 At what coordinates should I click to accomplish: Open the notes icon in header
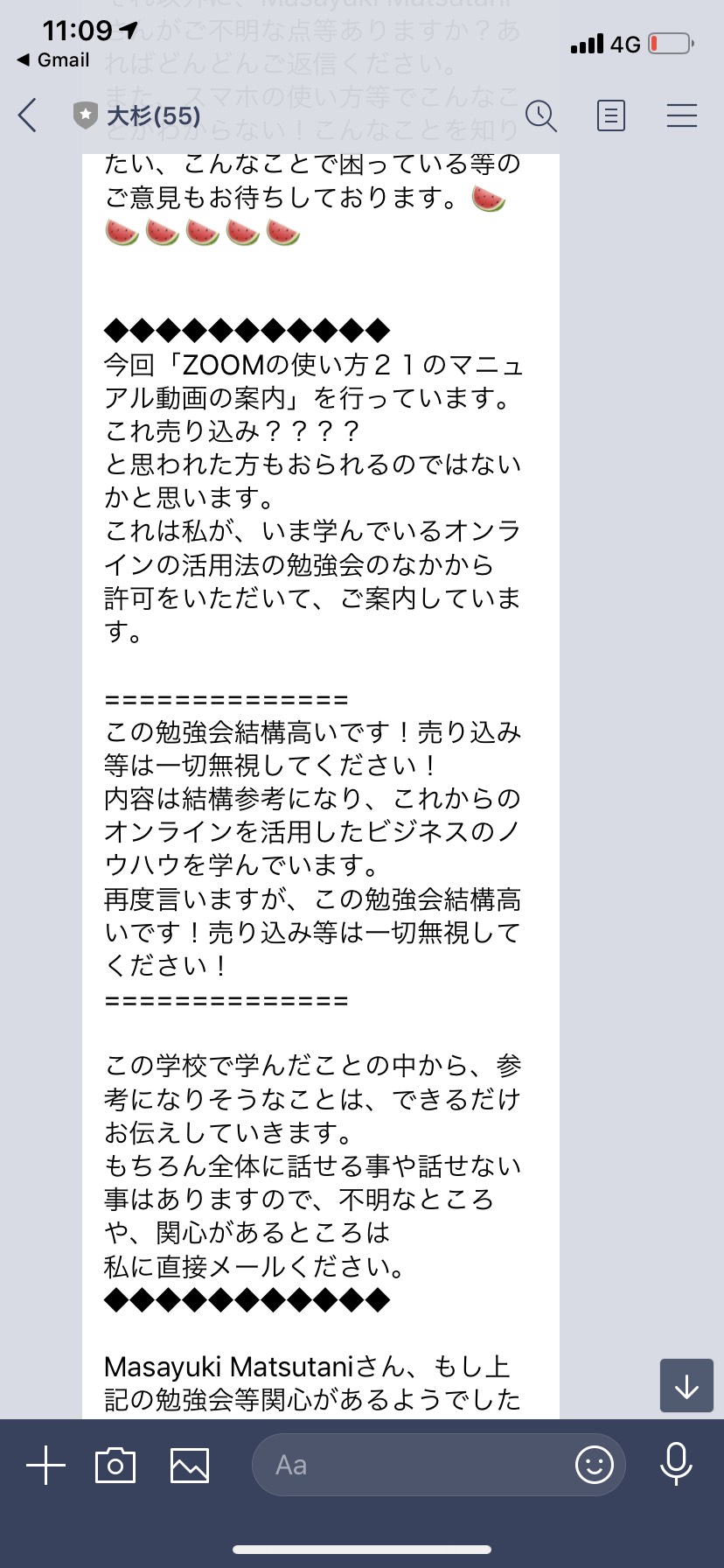610,115
